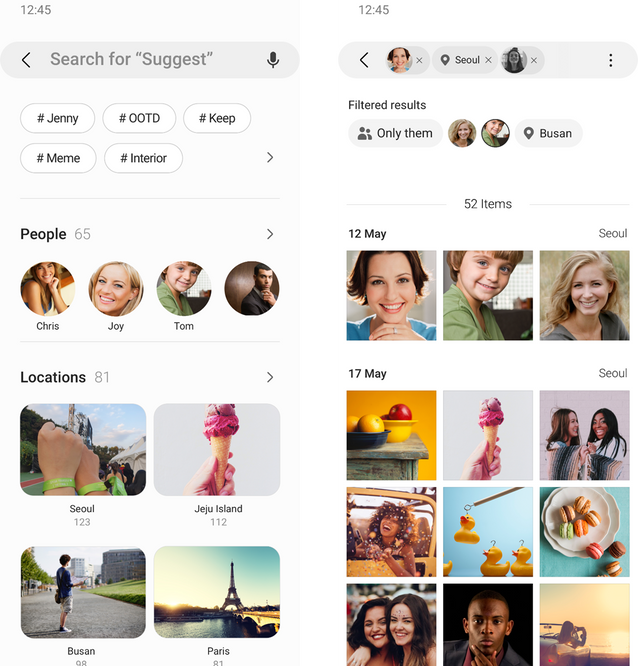Select the #Jenny tag chip
This screenshot has height=666, width=638.
(x=58, y=118)
